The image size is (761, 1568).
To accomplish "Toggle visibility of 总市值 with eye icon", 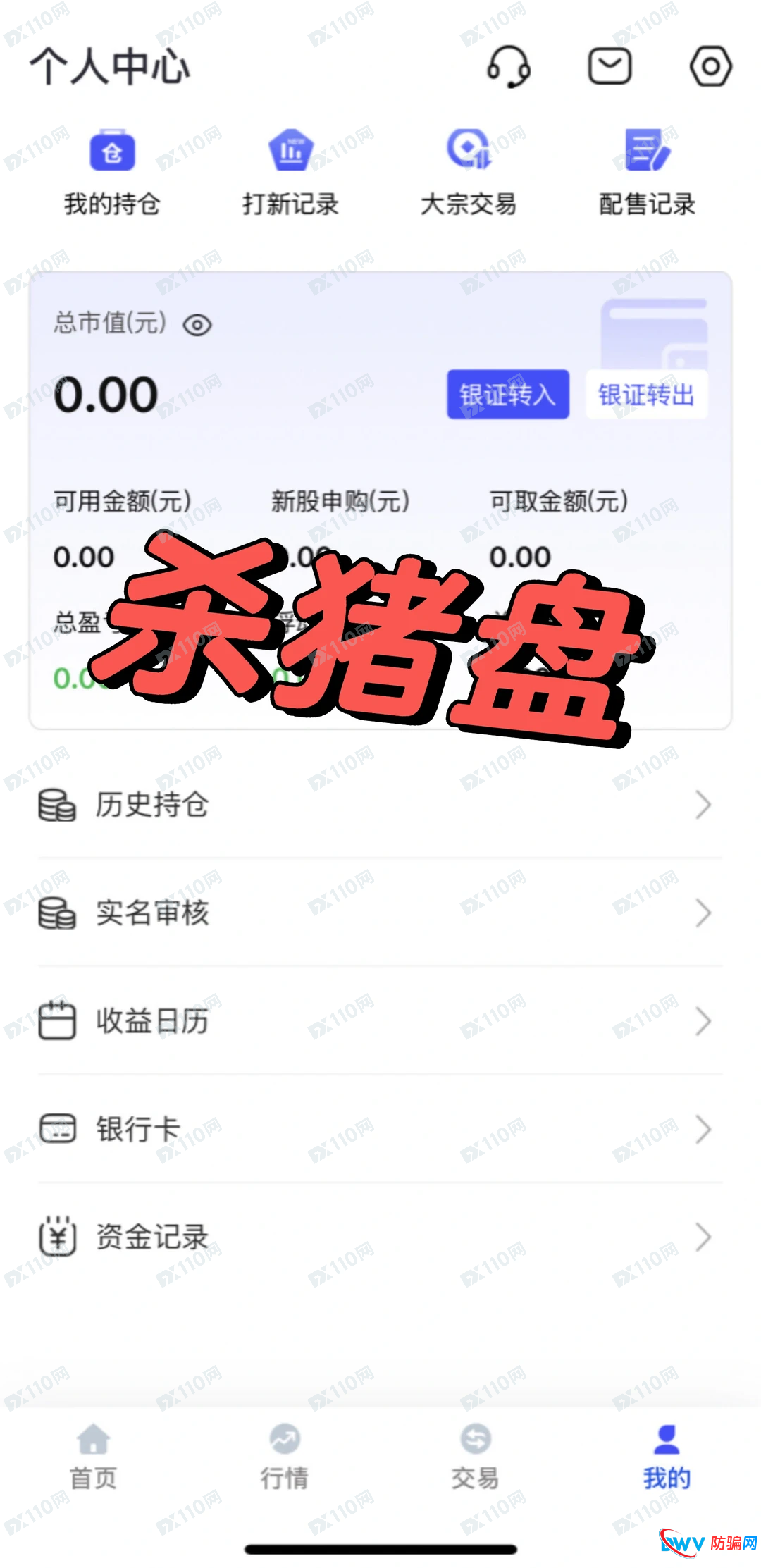I will [198, 325].
